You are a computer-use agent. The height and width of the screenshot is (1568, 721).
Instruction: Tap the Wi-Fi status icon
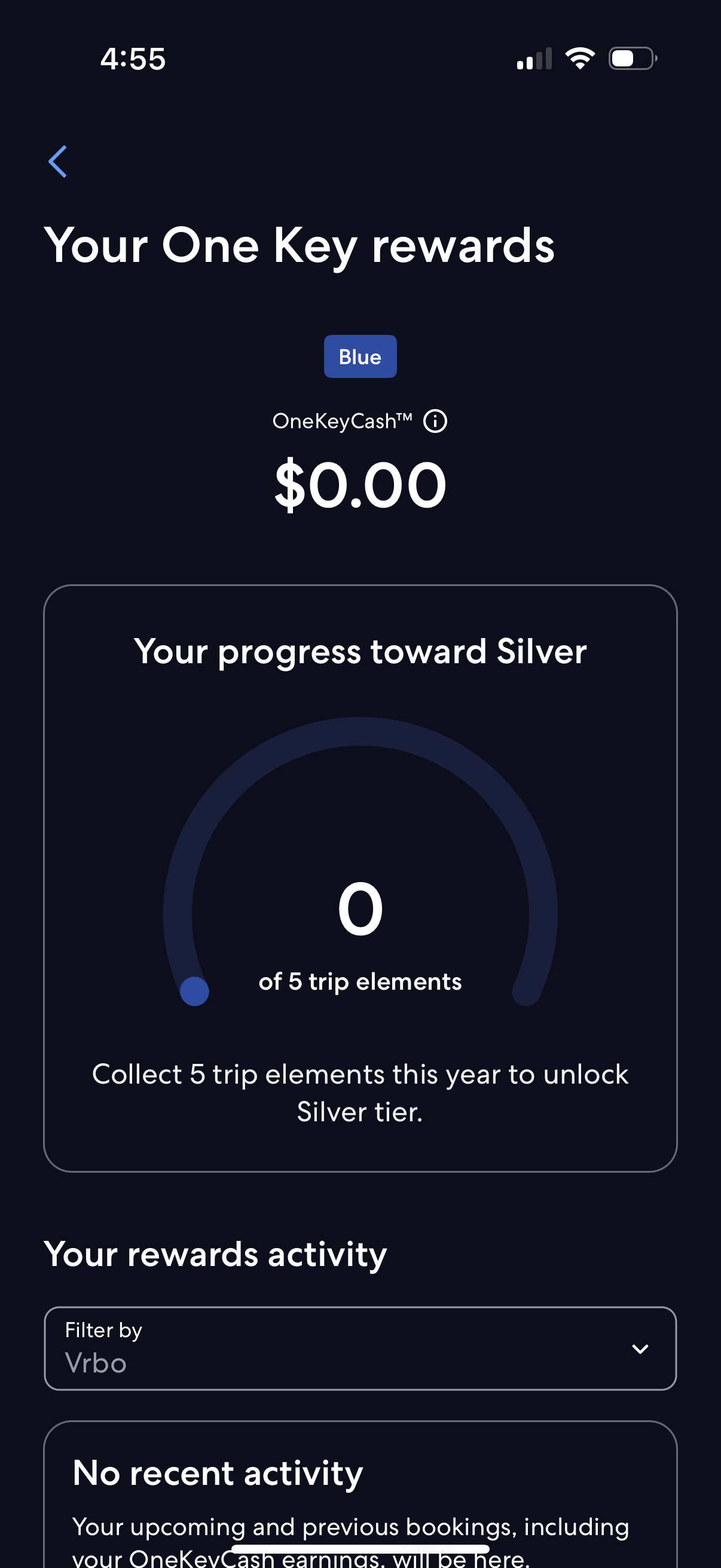[580, 59]
